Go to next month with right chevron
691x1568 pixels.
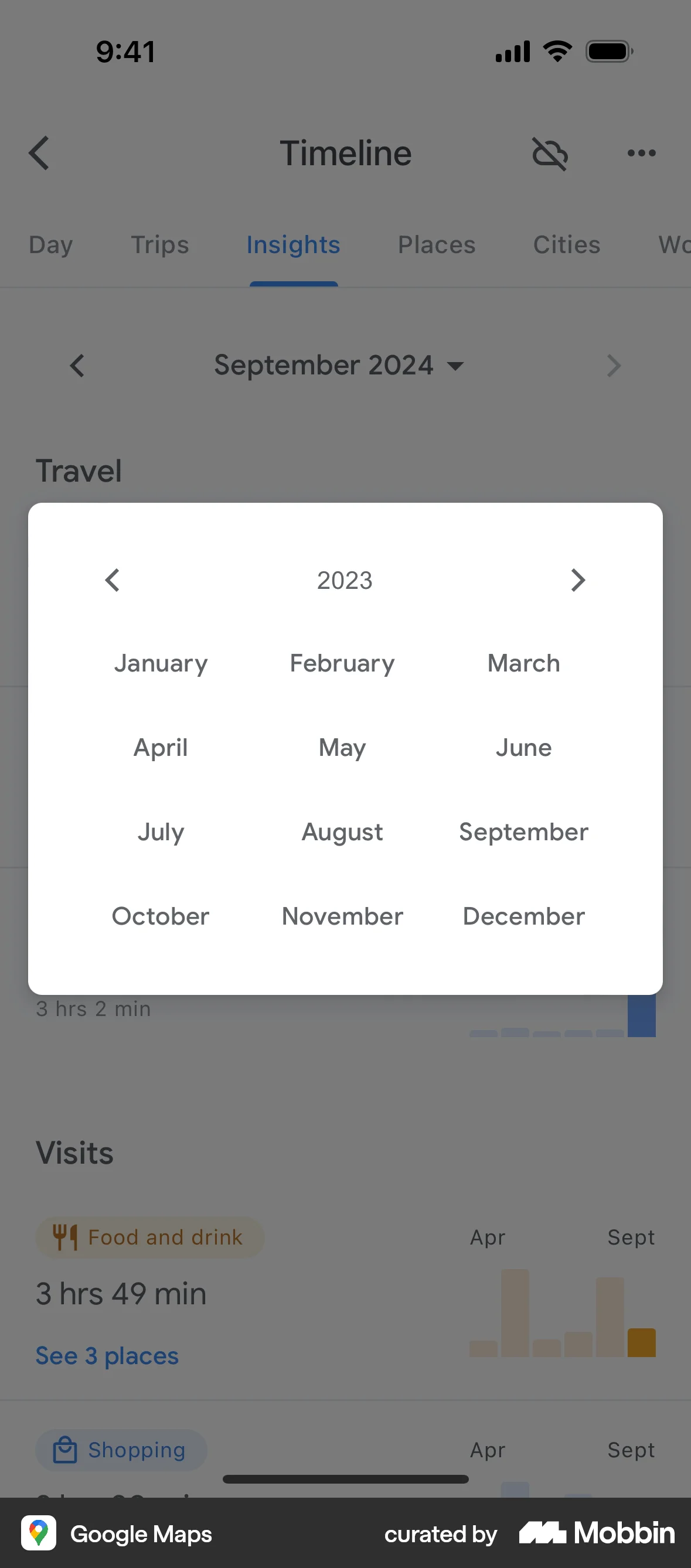click(x=614, y=365)
